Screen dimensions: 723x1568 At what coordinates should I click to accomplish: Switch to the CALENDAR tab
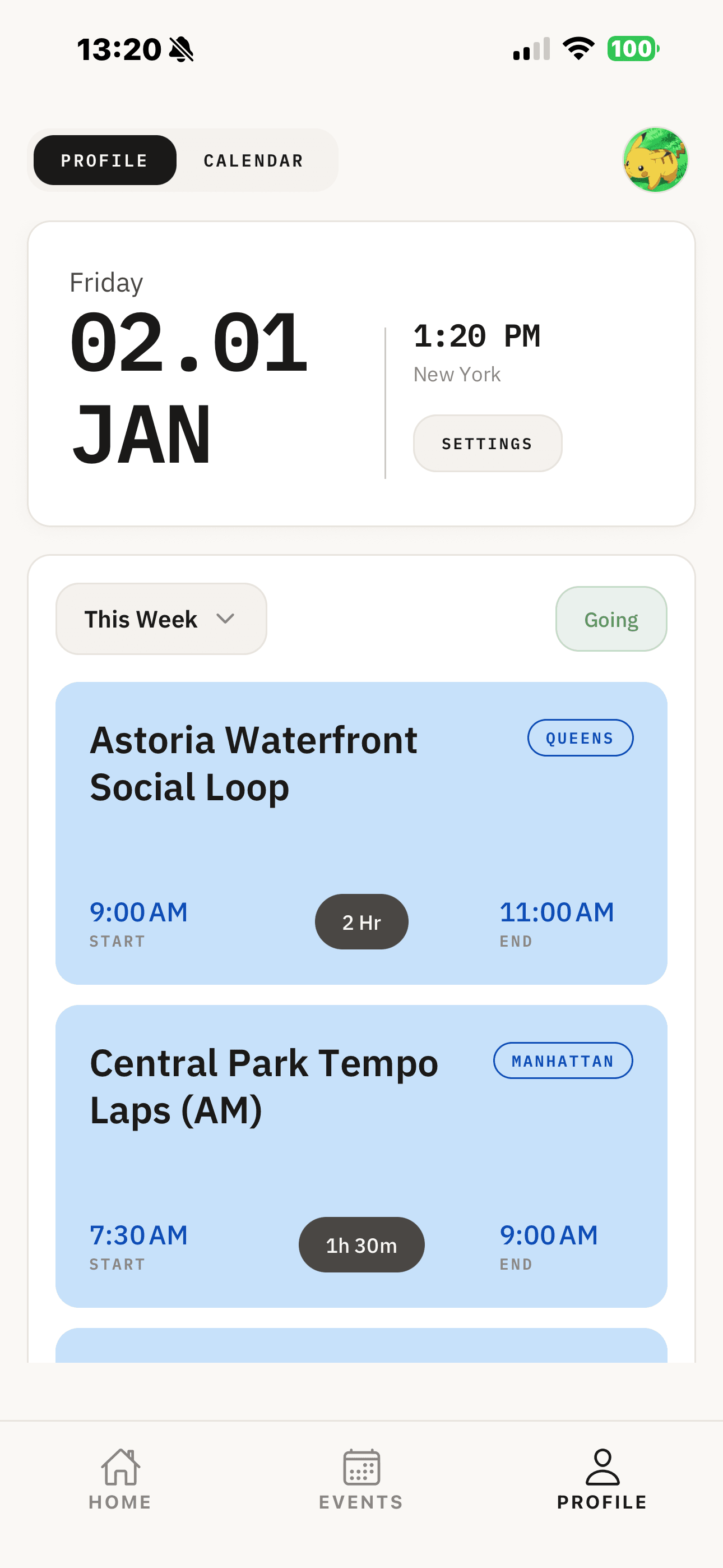253,160
